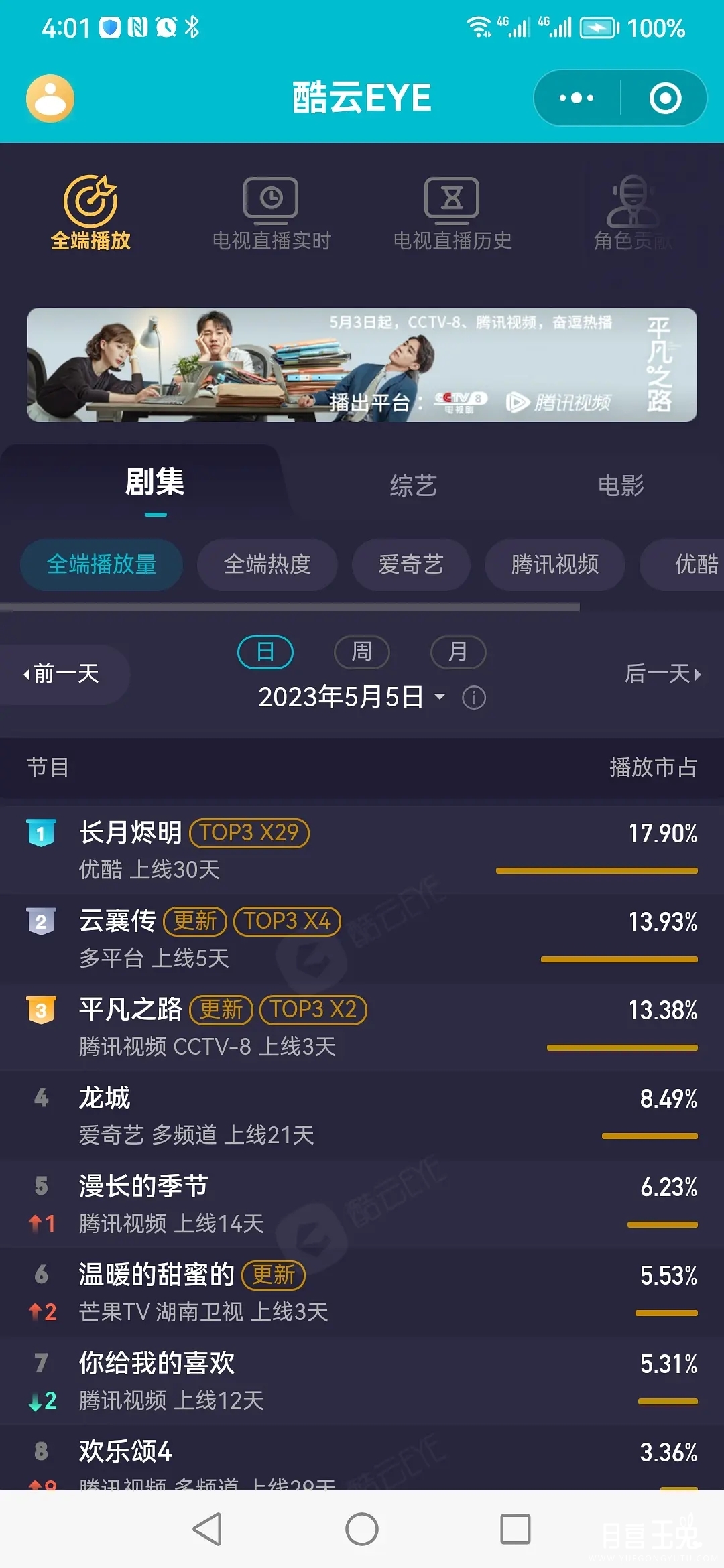This screenshot has height=1568, width=724.
Task: Tap the info icon beside the date
Action: click(474, 698)
